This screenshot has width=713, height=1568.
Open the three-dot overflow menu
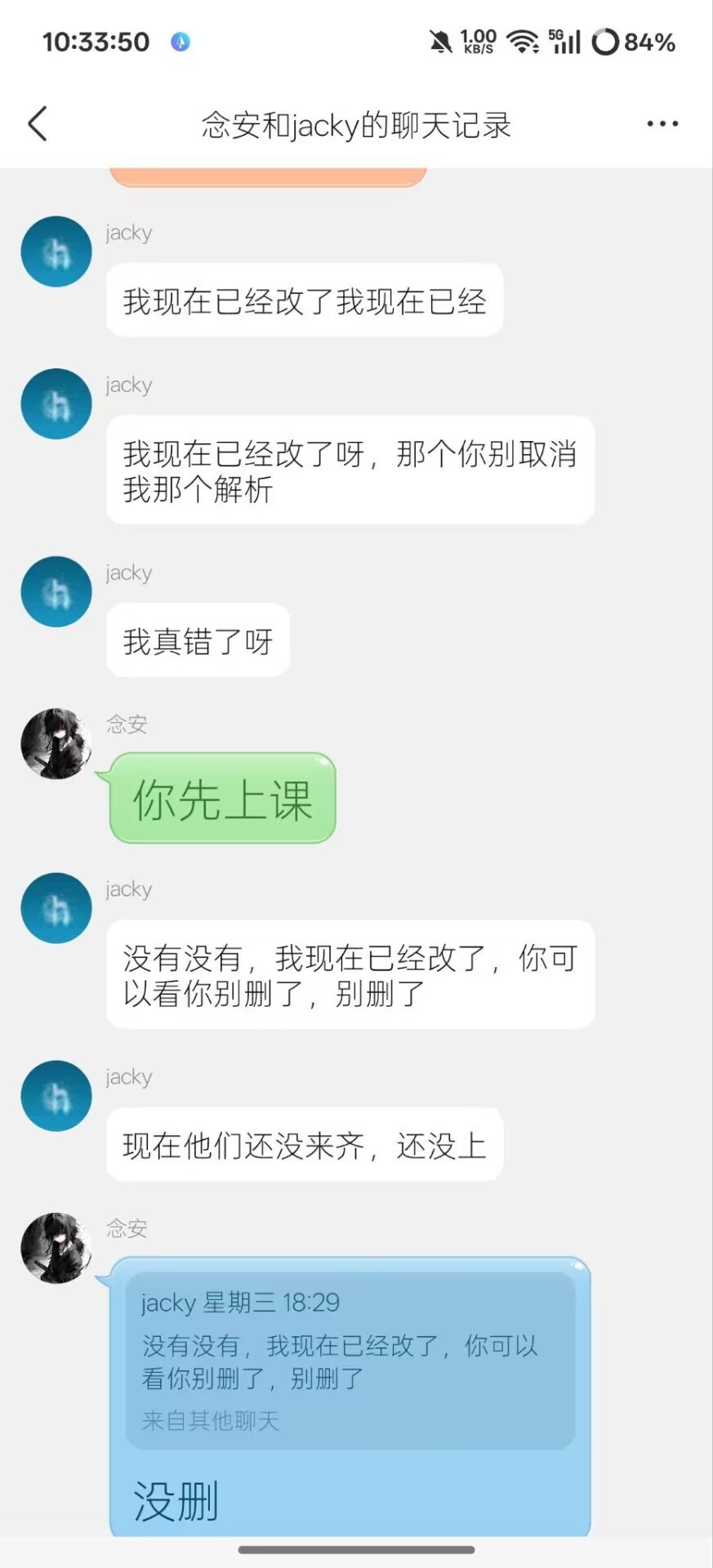click(662, 124)
